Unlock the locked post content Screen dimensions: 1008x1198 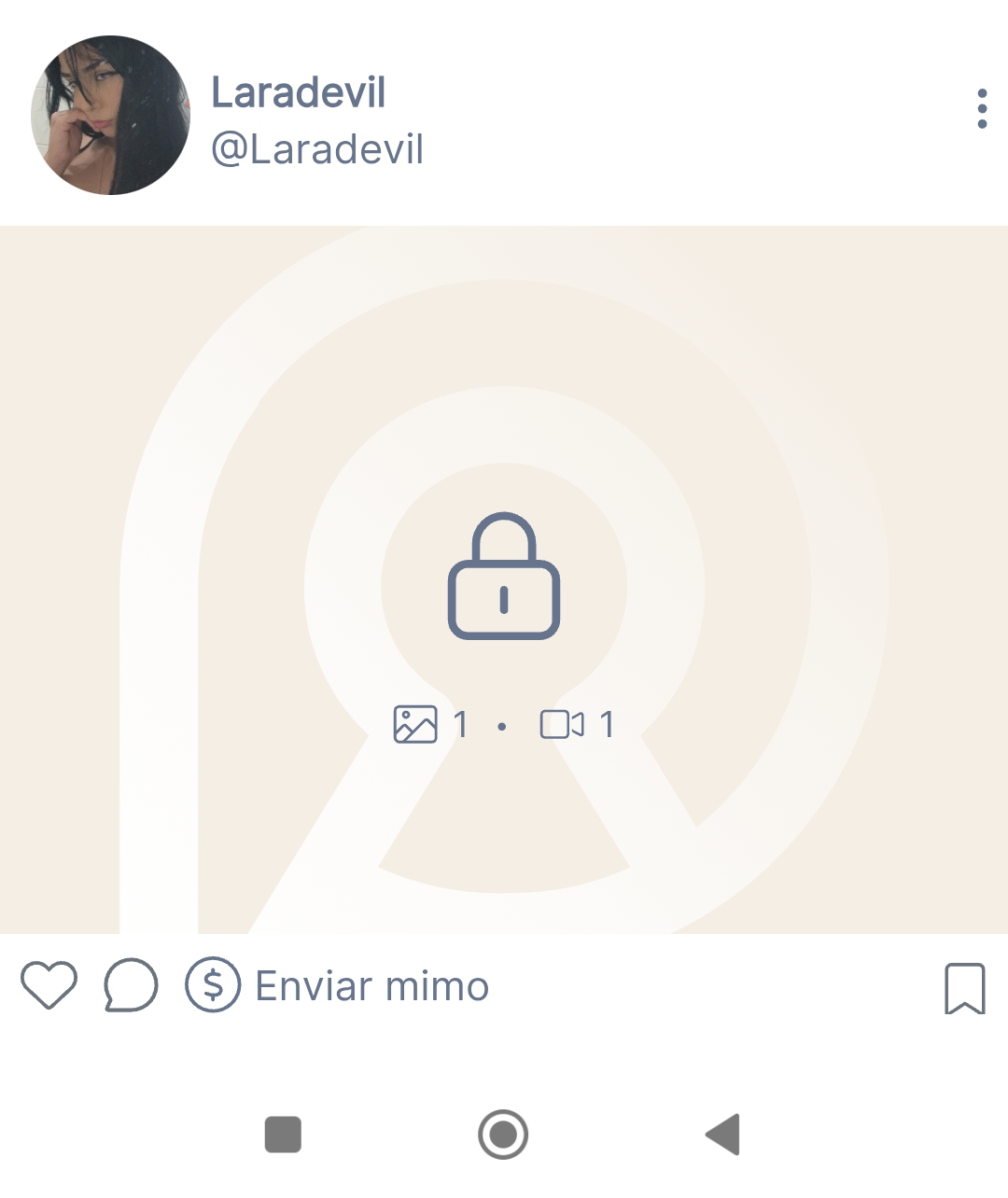click(504, 576)
